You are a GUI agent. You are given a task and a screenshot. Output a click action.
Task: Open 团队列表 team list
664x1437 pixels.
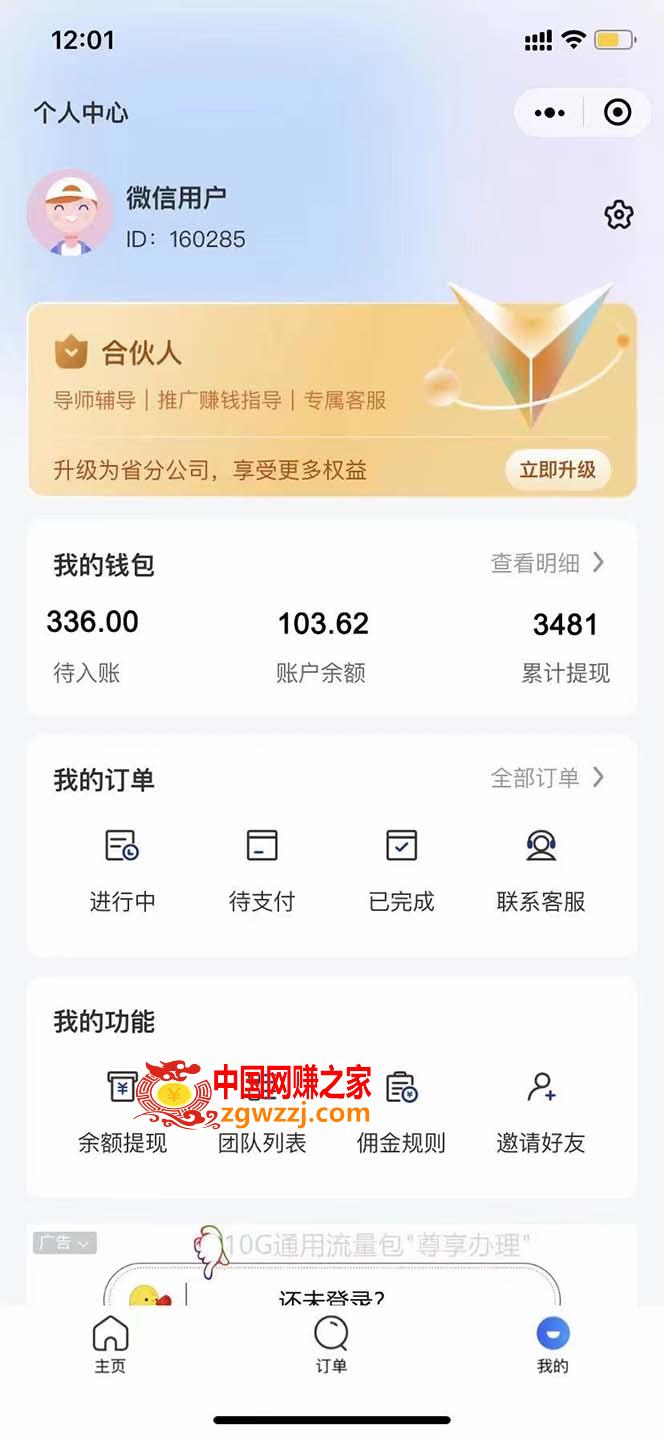pos(262,1113)
